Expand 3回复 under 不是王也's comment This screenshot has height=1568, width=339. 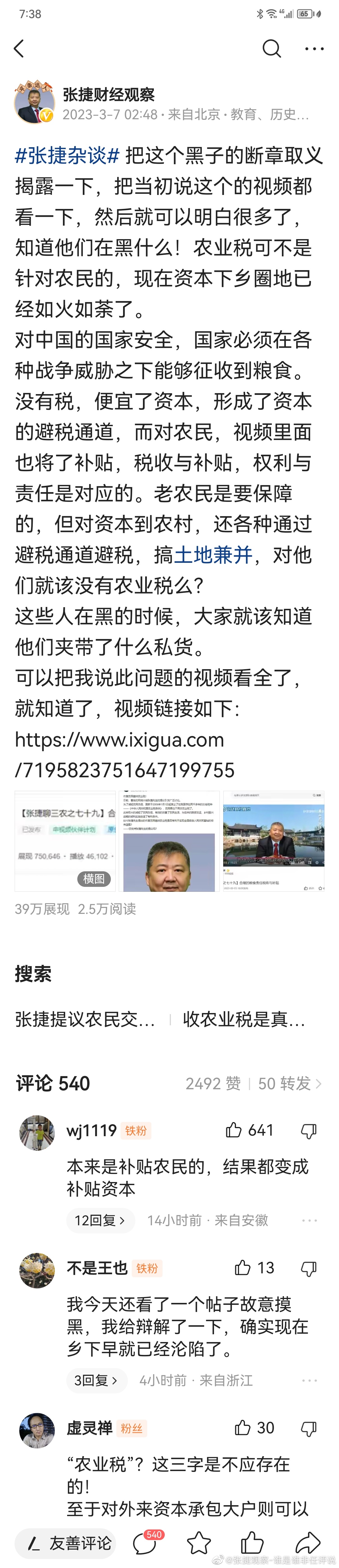[96, 1381]
